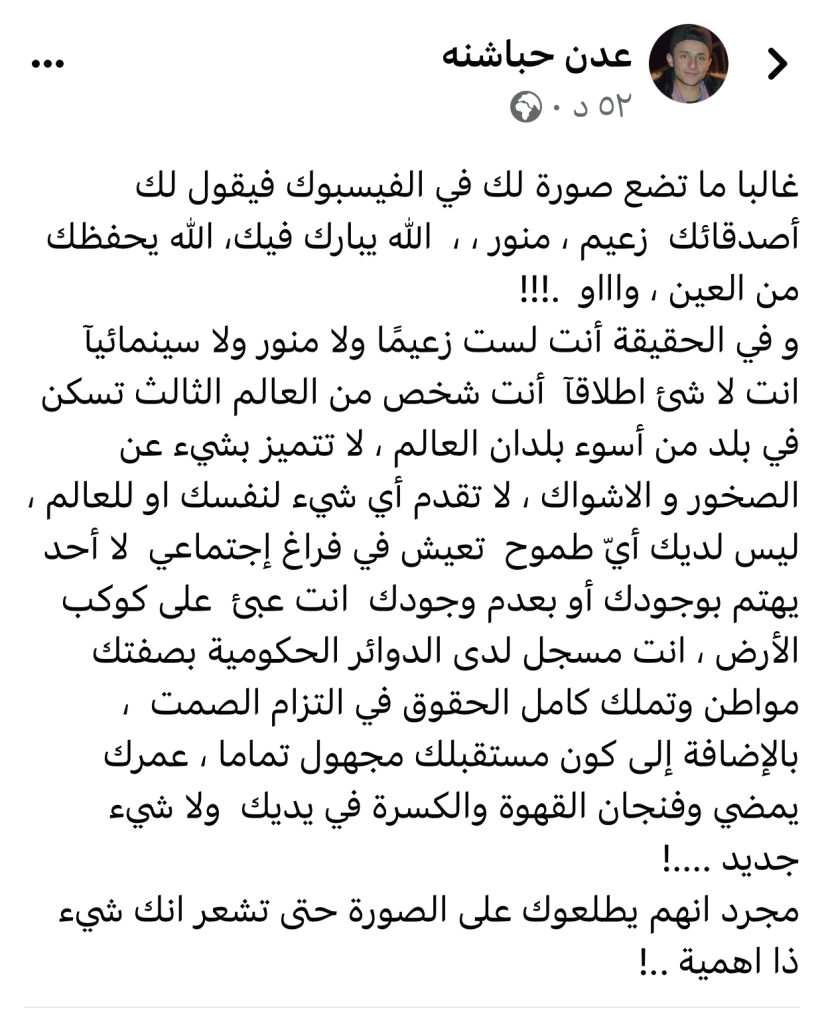Open the post's three-dot options menu

(48, 63)
